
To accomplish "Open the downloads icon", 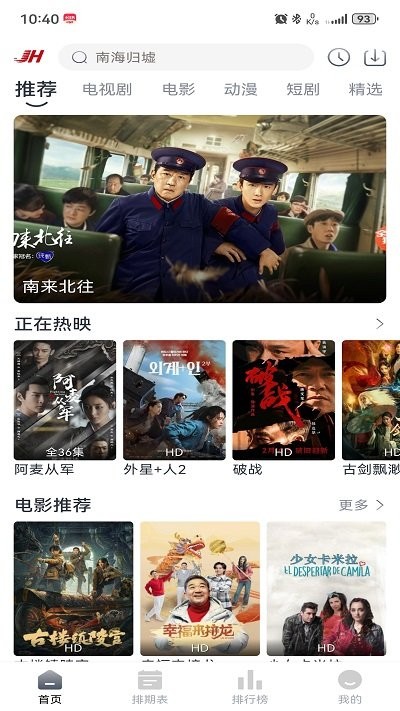I will coord(375,57).
